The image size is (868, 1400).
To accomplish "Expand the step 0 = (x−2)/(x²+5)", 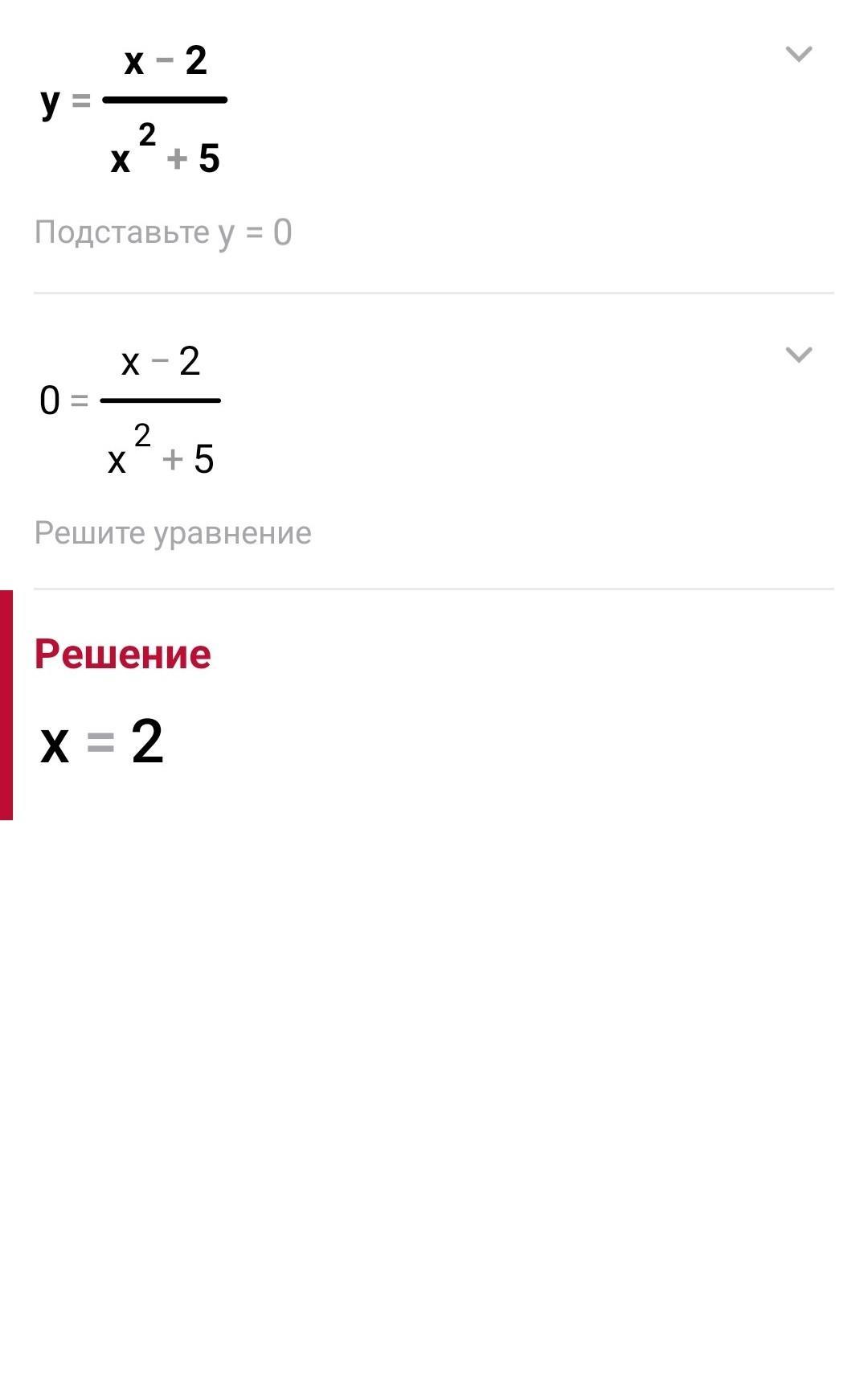I will 798,355.
